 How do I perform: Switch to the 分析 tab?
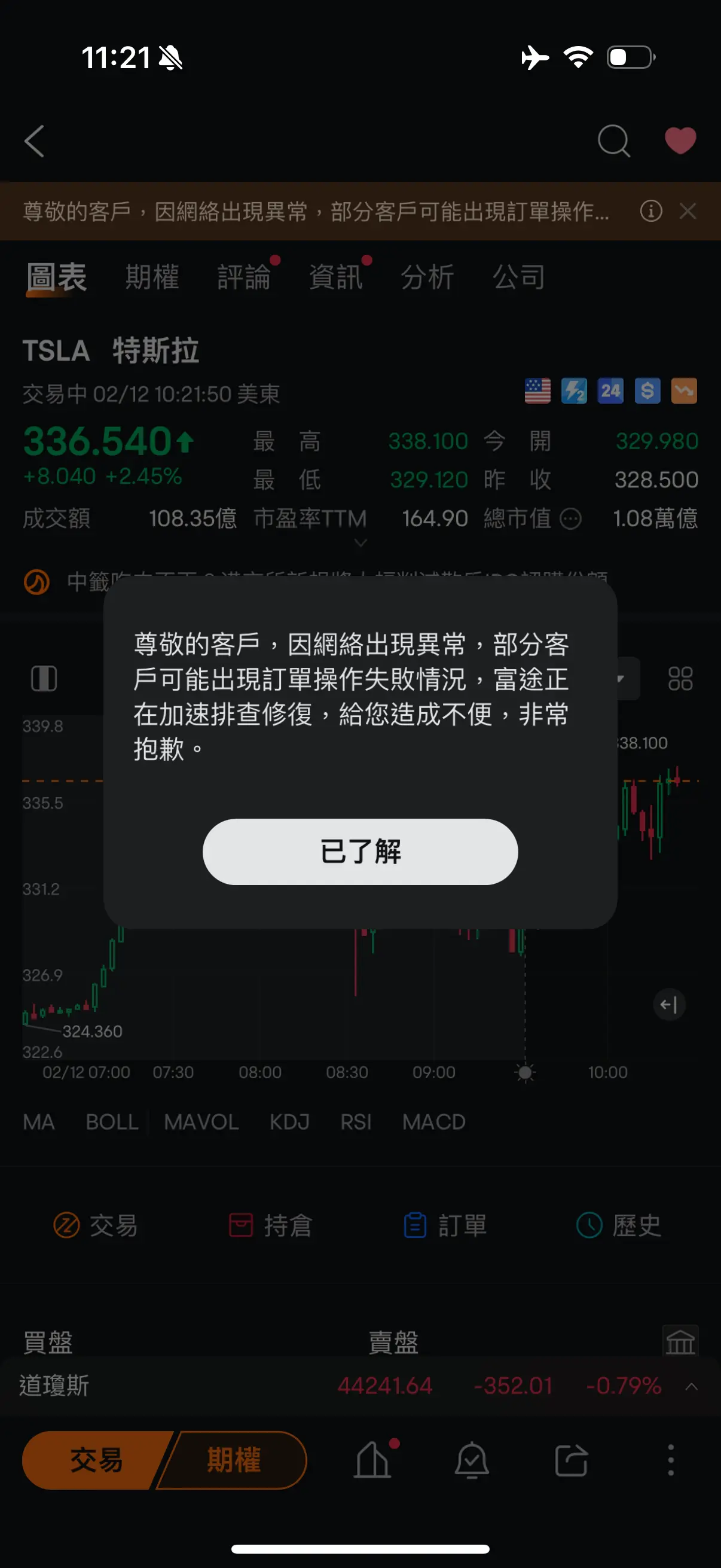[427, 277]
